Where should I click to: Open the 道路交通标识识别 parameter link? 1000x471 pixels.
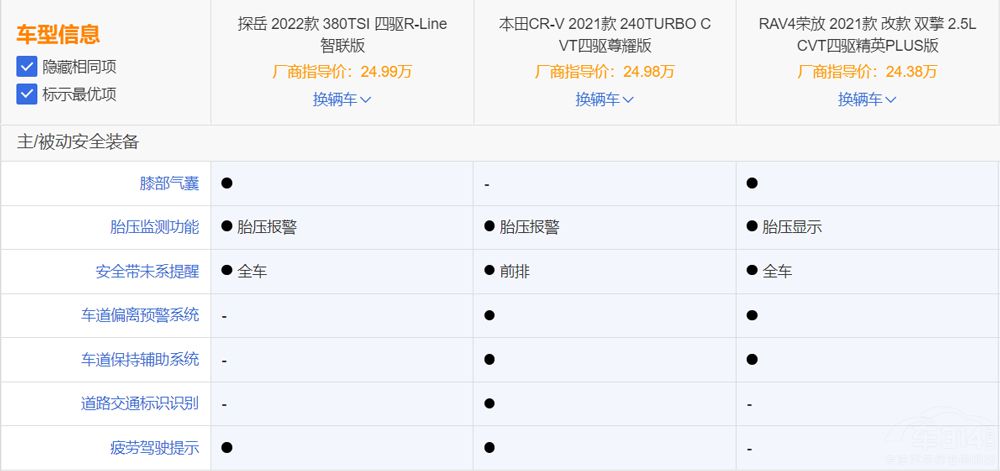click(140, 403)
